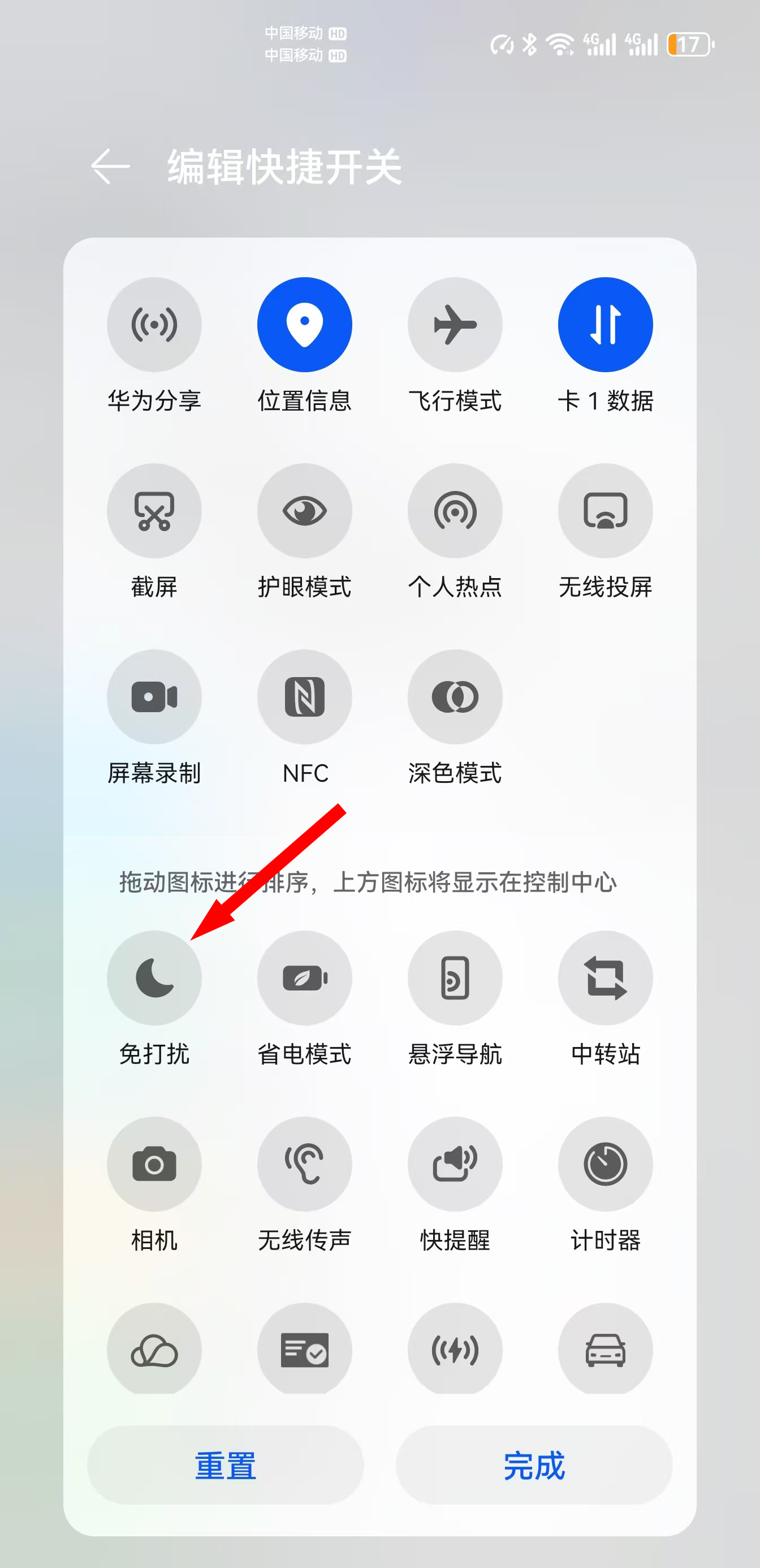Select the 中转站 icon
The width and height of the screenshot is (760, 1568).
click(605, 978)
